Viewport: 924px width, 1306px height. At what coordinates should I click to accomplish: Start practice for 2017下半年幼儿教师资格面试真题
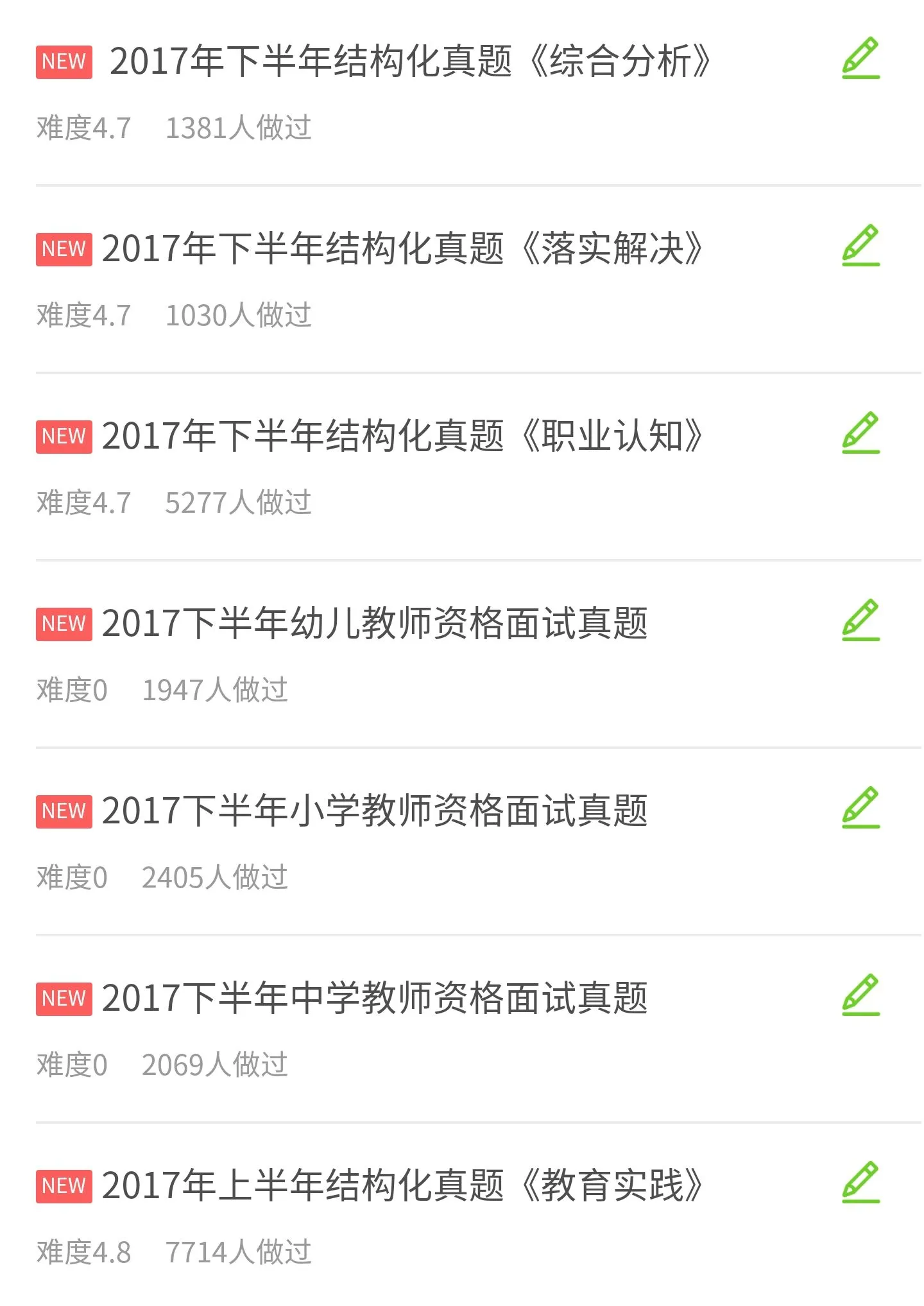pos(860,620)
